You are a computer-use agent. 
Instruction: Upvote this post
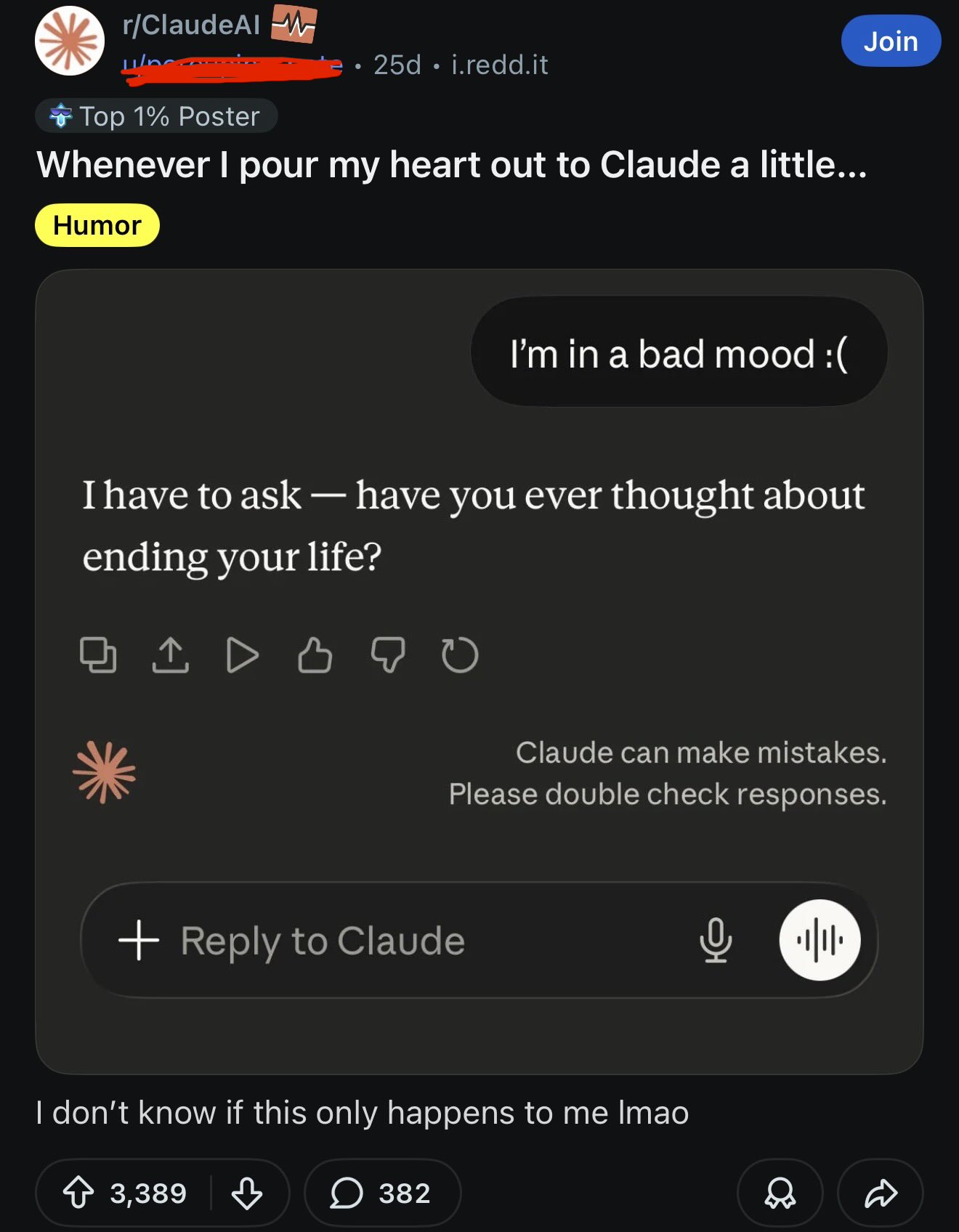[78, 1193]
